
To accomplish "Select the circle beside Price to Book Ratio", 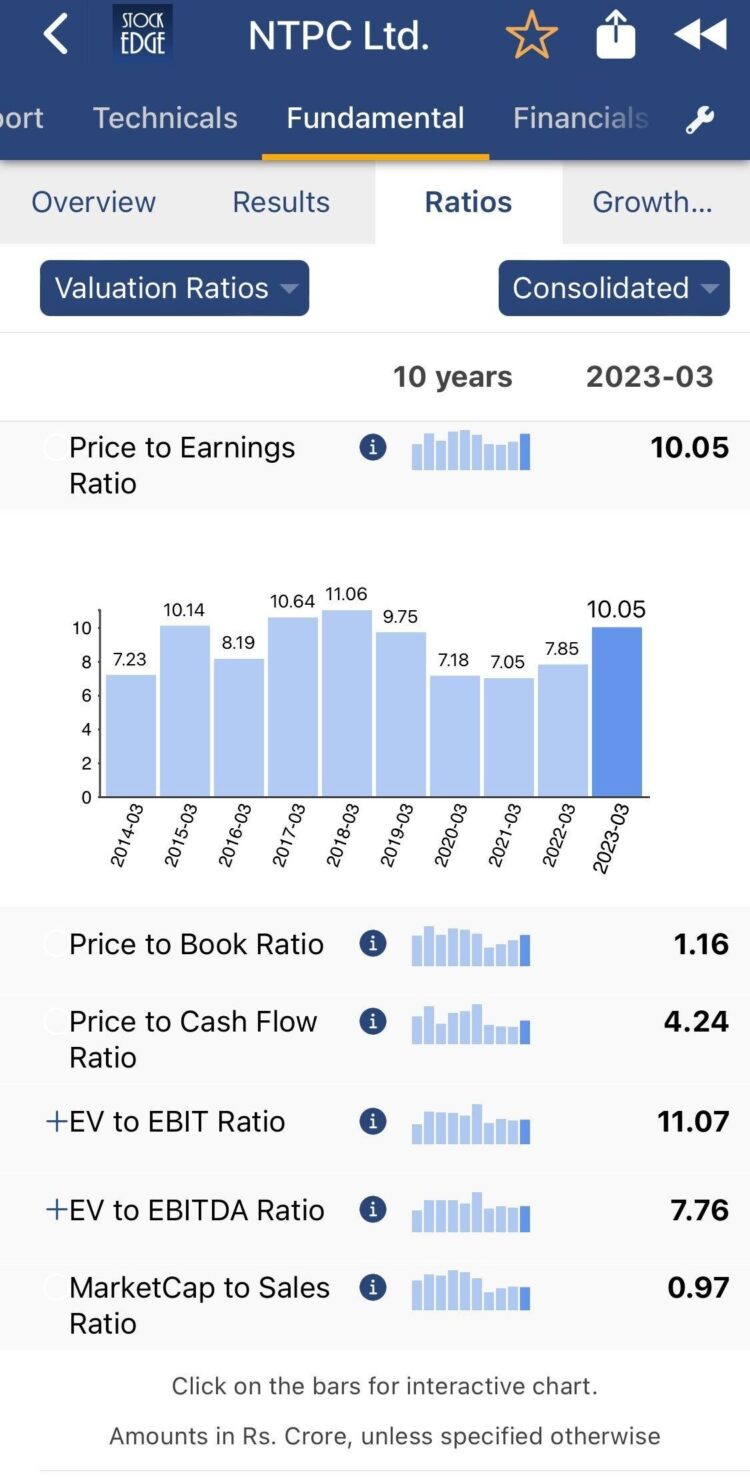I will (55, 943).
